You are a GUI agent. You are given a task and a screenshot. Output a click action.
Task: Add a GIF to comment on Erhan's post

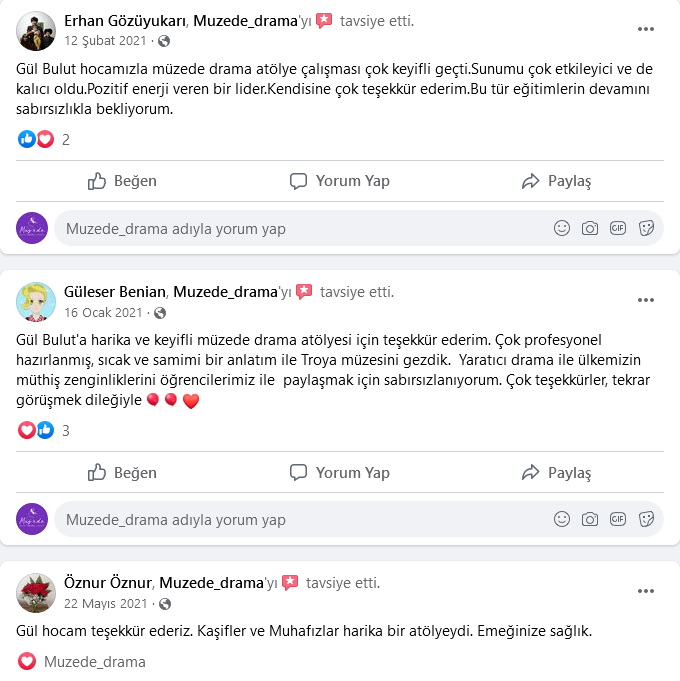[618, 229]
